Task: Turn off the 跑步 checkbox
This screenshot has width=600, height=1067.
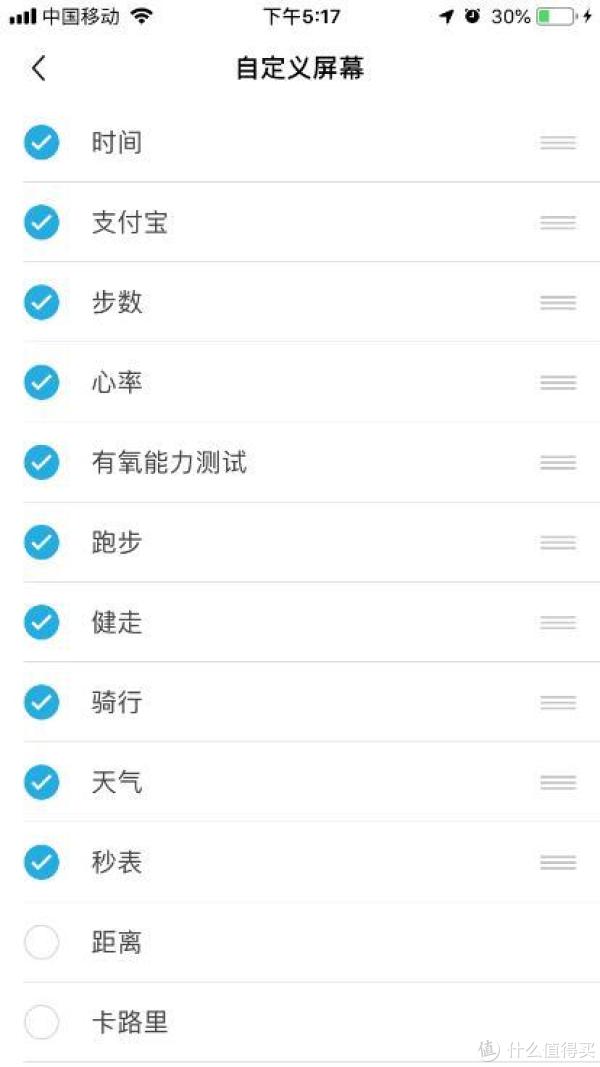Action: pos(41,542)
